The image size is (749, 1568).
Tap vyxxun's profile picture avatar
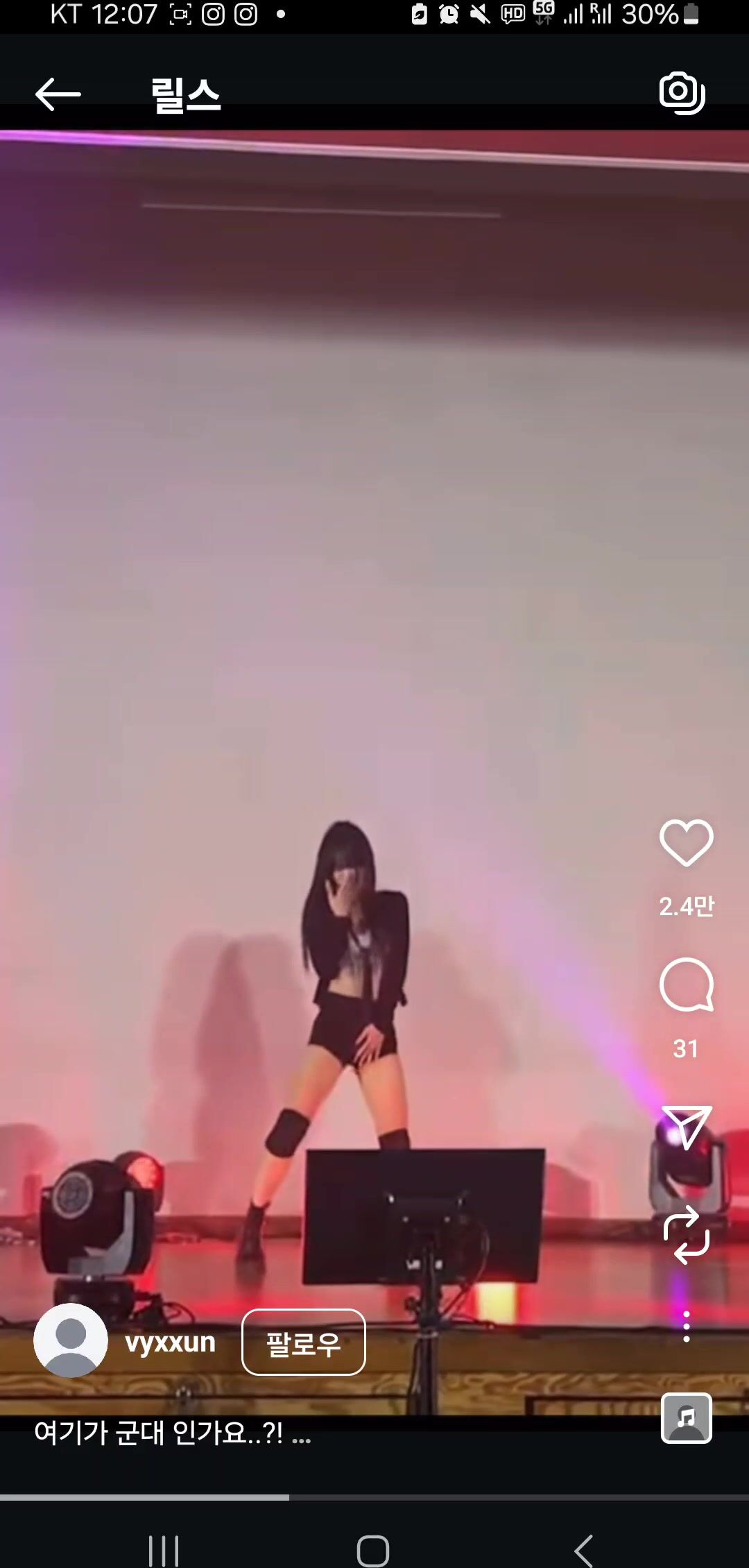point(70,1340)
